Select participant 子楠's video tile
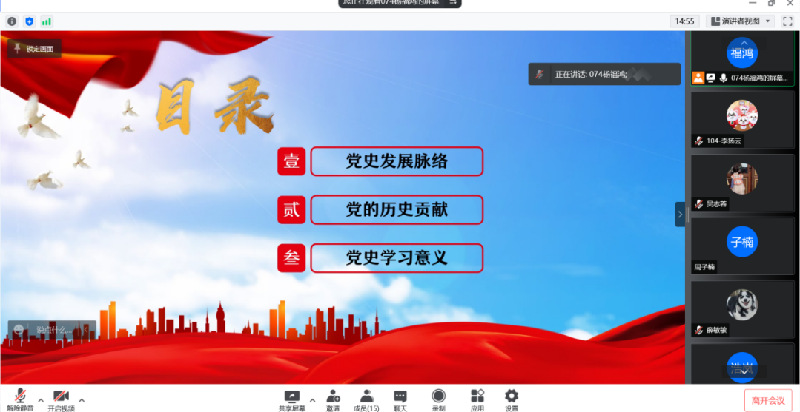 pos(741,241)
